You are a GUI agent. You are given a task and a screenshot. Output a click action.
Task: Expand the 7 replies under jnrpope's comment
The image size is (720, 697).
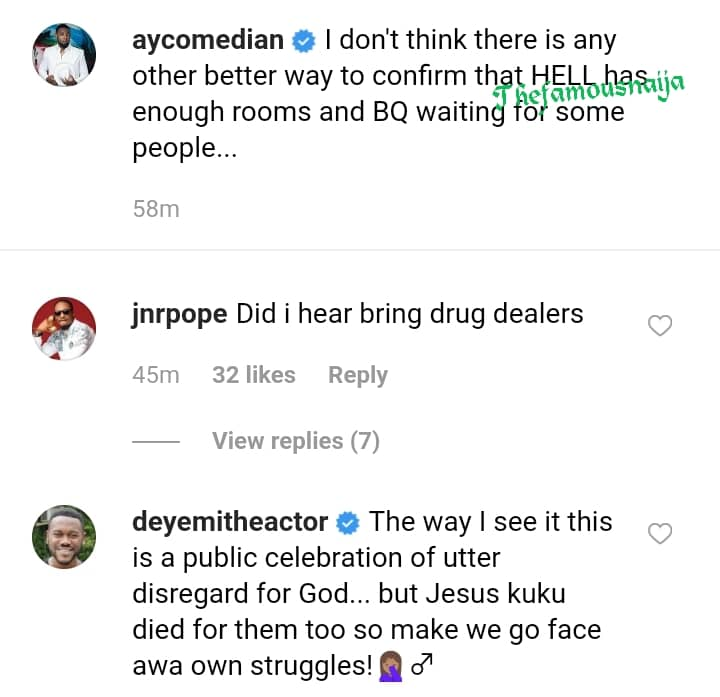[x=295, y=441]
